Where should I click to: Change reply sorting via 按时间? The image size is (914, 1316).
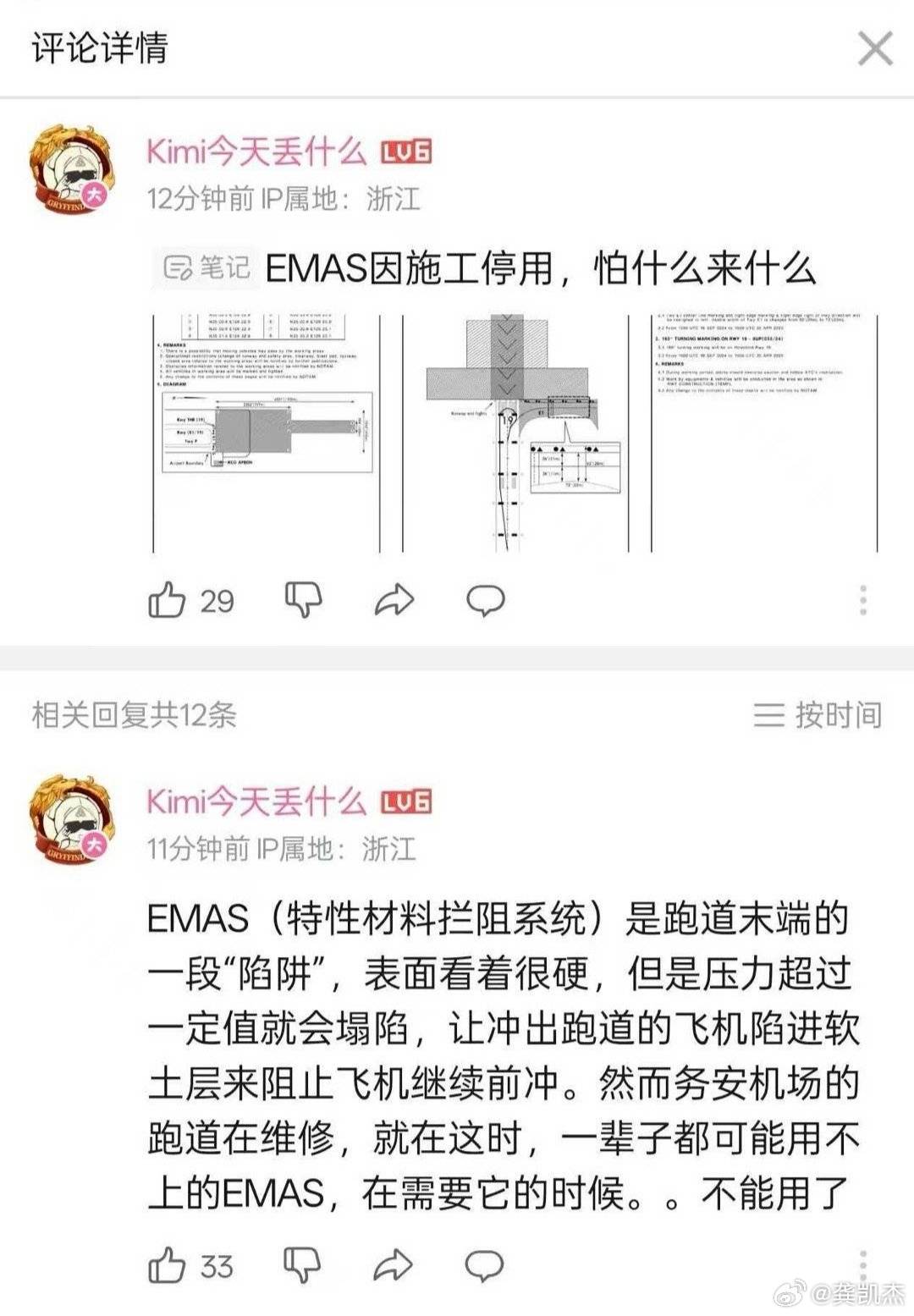coord(818,715)
